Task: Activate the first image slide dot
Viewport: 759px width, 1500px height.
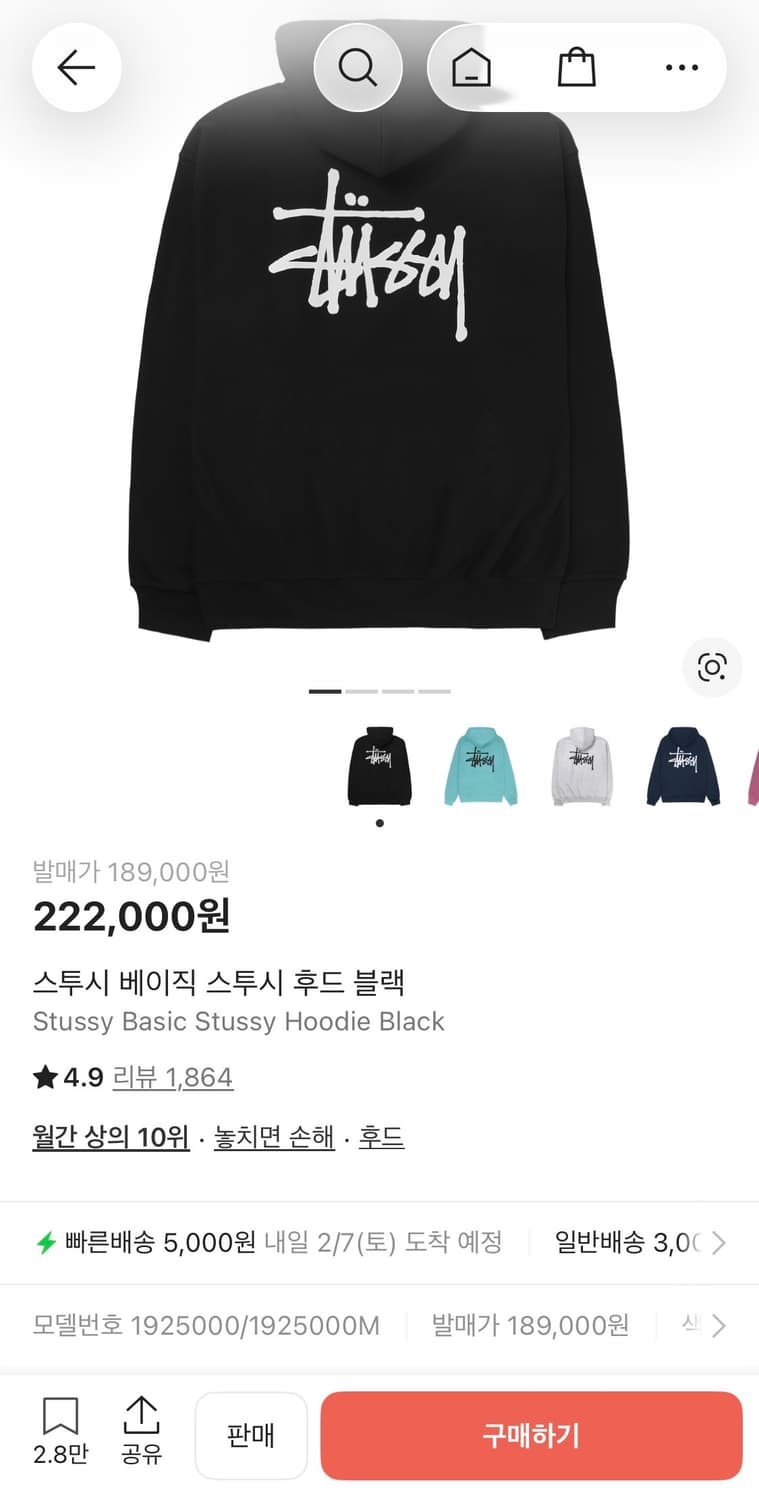Action: [x=323, y=691]
